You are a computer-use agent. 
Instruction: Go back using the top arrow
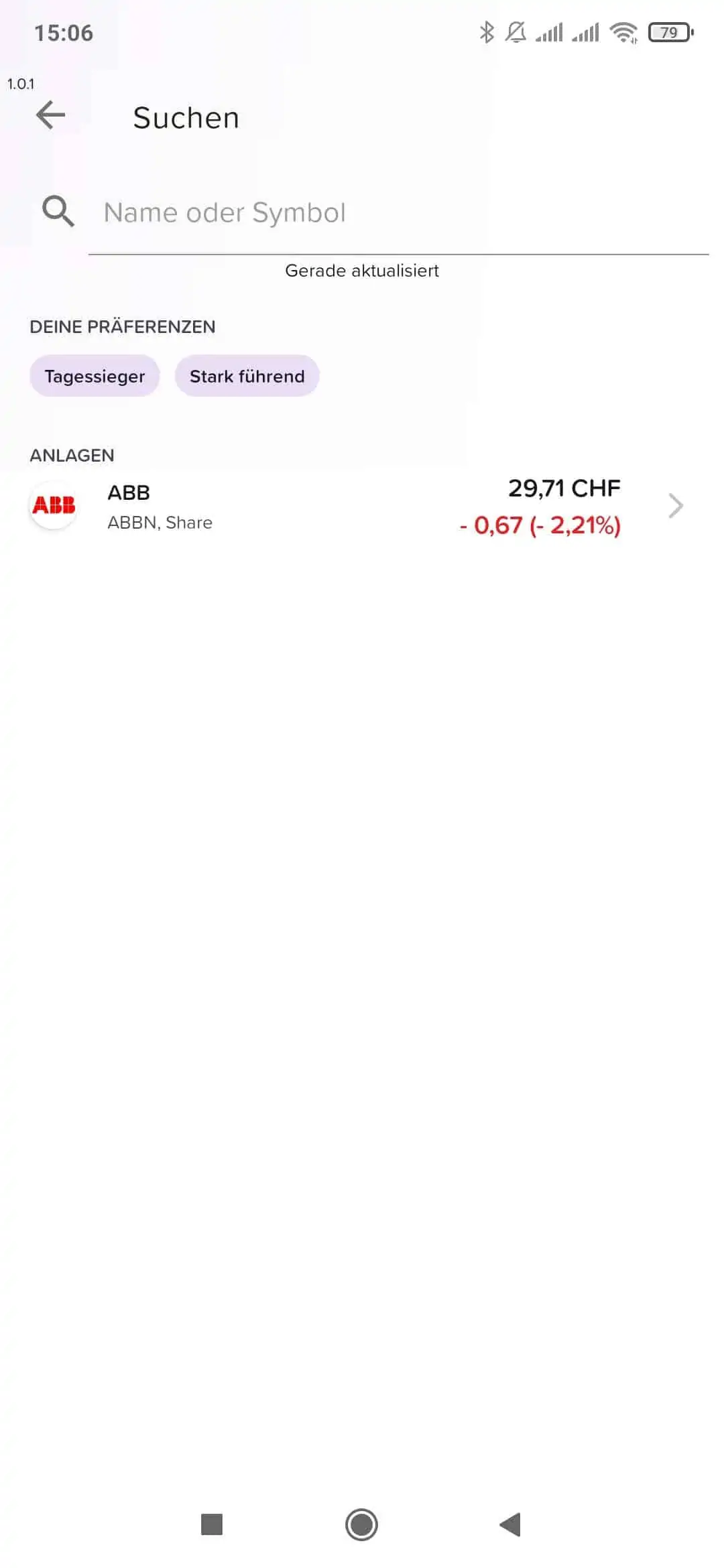(51, 115)
